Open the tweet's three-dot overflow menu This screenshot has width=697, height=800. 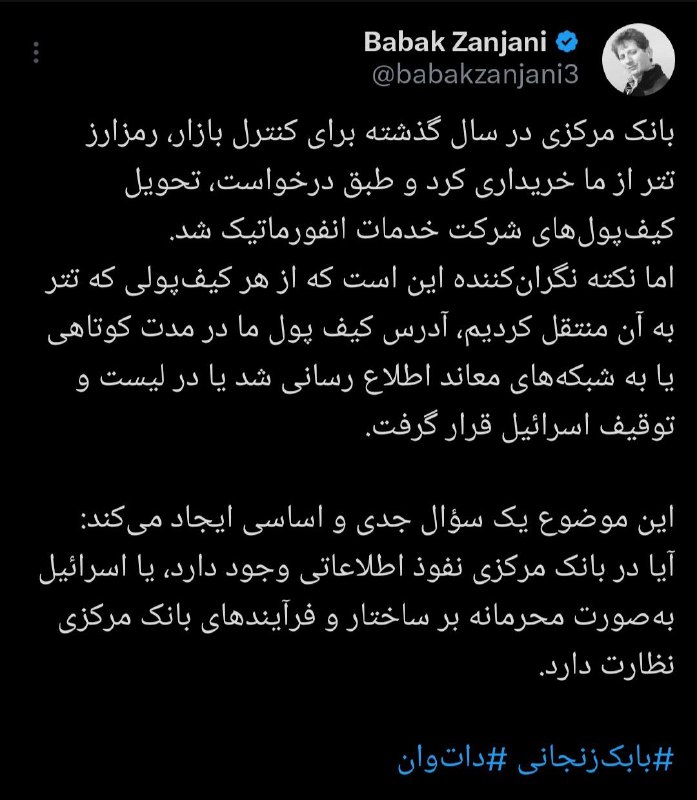(37, 53)
